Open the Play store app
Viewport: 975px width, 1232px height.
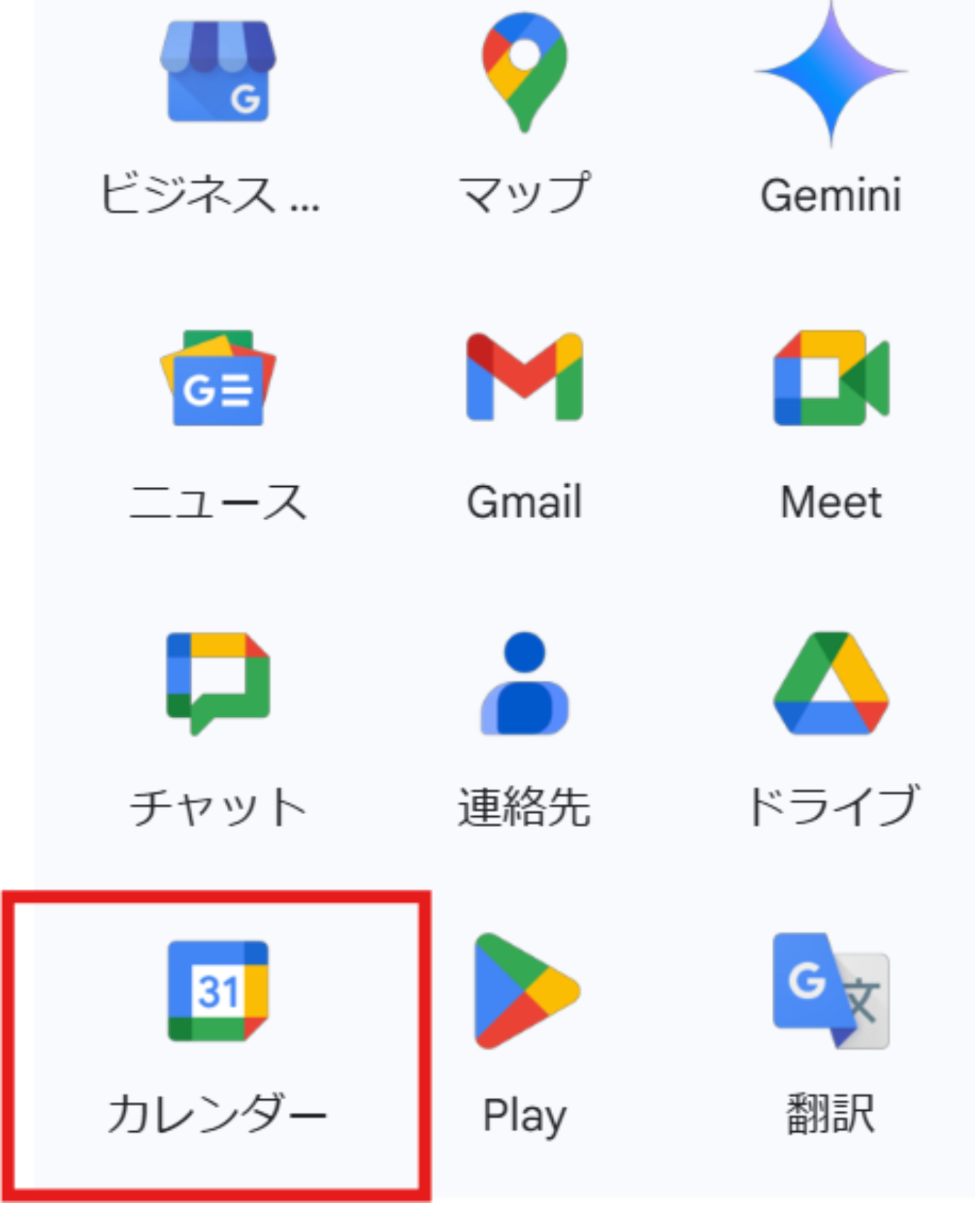pos(524,991)
